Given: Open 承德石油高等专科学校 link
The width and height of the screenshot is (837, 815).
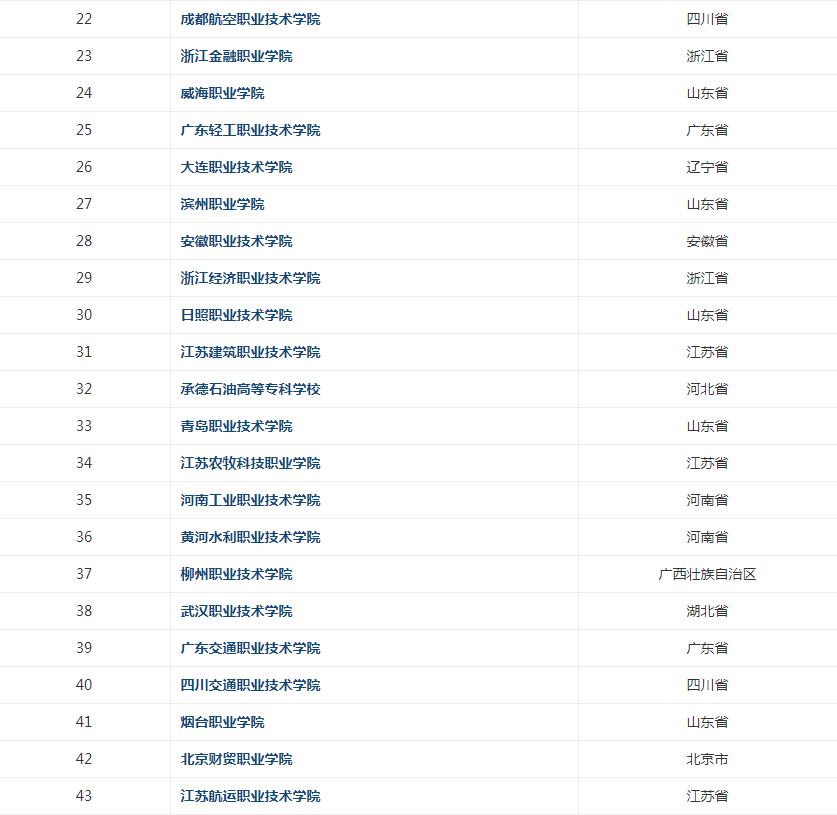Looking at the screenshot, I should [x=250, y=389].
